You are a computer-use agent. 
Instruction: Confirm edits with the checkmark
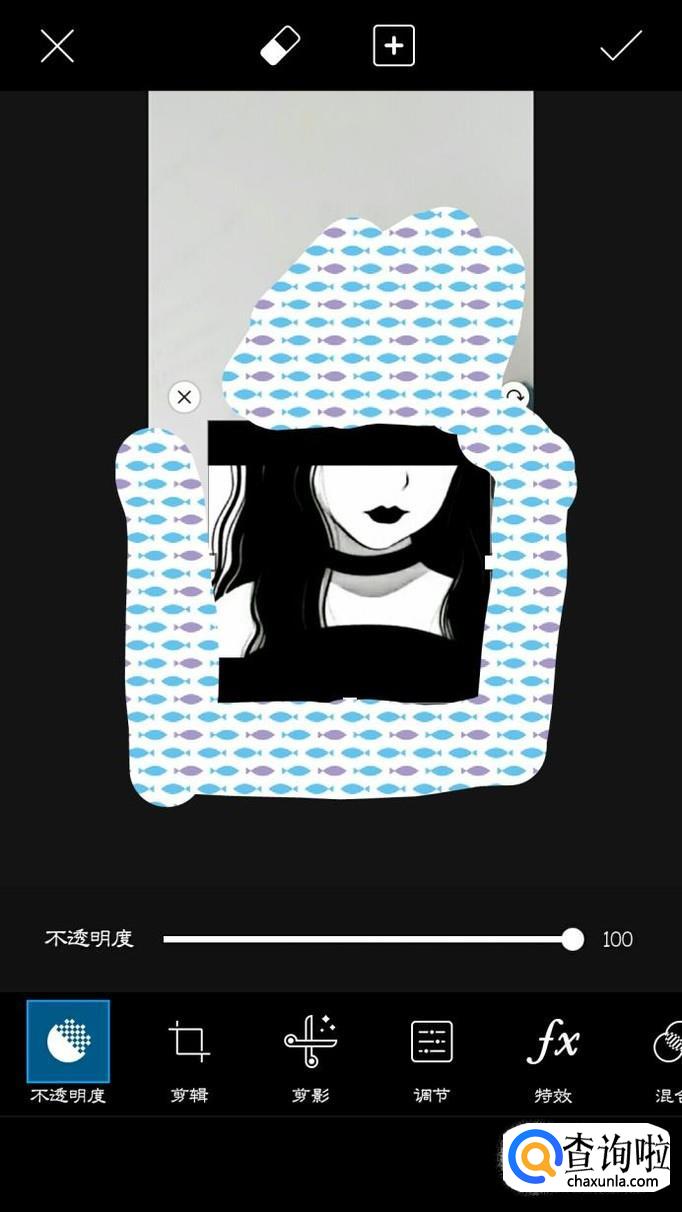(620, 46)
